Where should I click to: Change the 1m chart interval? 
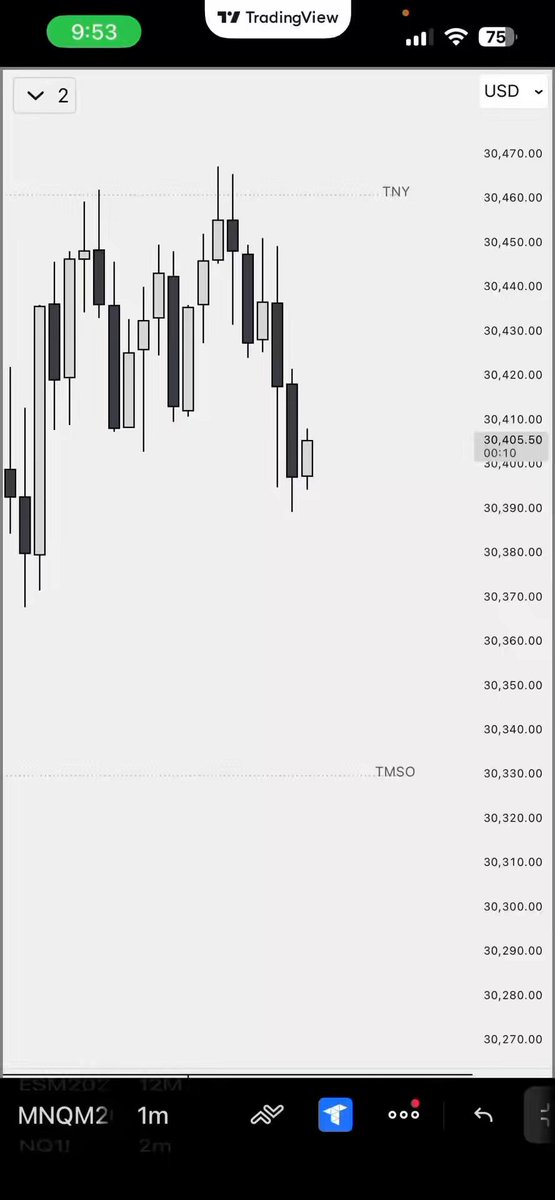pos(153,1115)
